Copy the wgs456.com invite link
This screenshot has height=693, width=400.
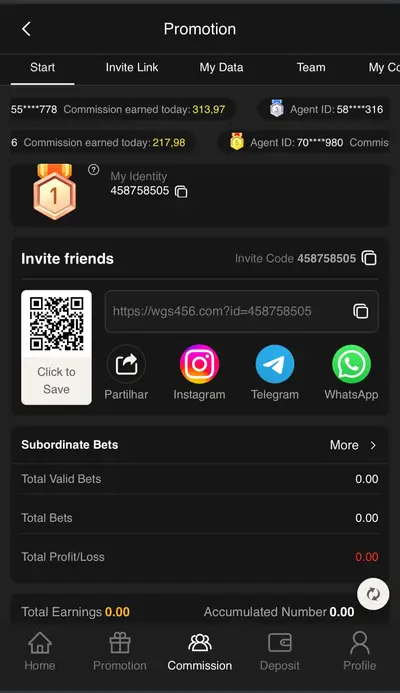tap(361, 311)
